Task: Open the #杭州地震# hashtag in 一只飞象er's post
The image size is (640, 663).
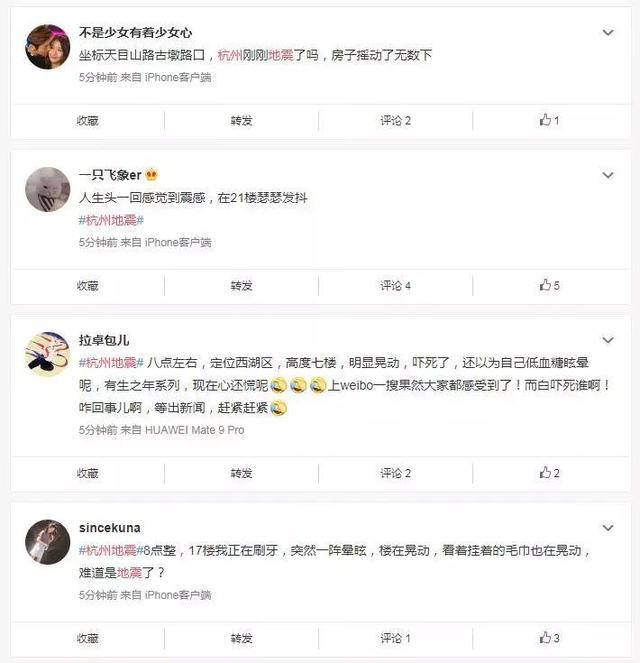Action: tap(112, 220)
